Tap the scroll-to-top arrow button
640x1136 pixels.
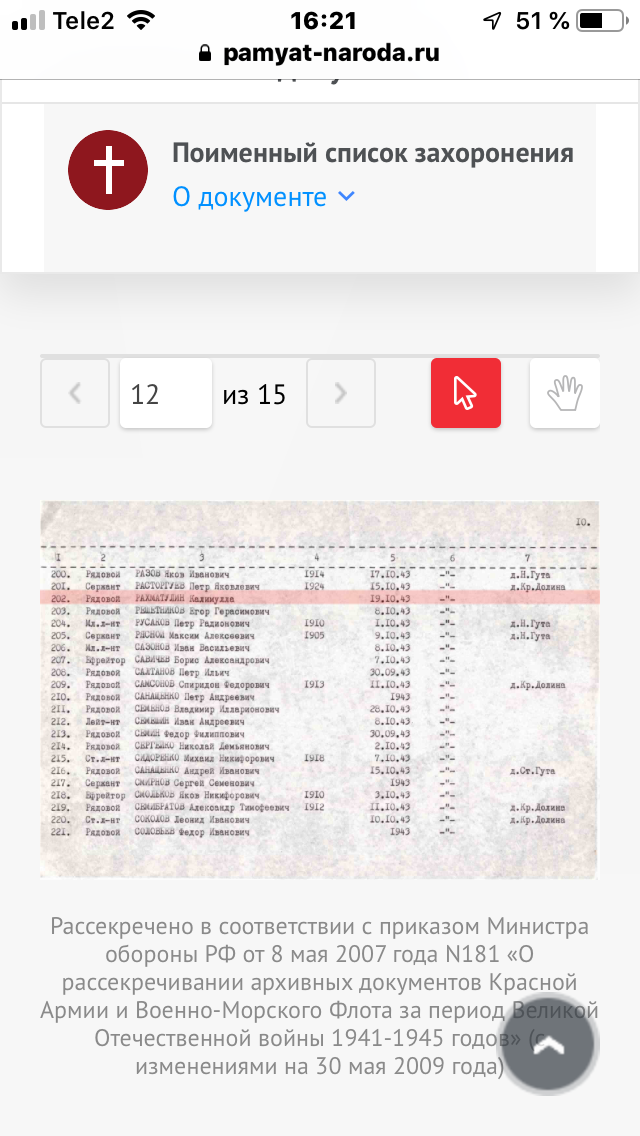click(x=550, y=1044)
